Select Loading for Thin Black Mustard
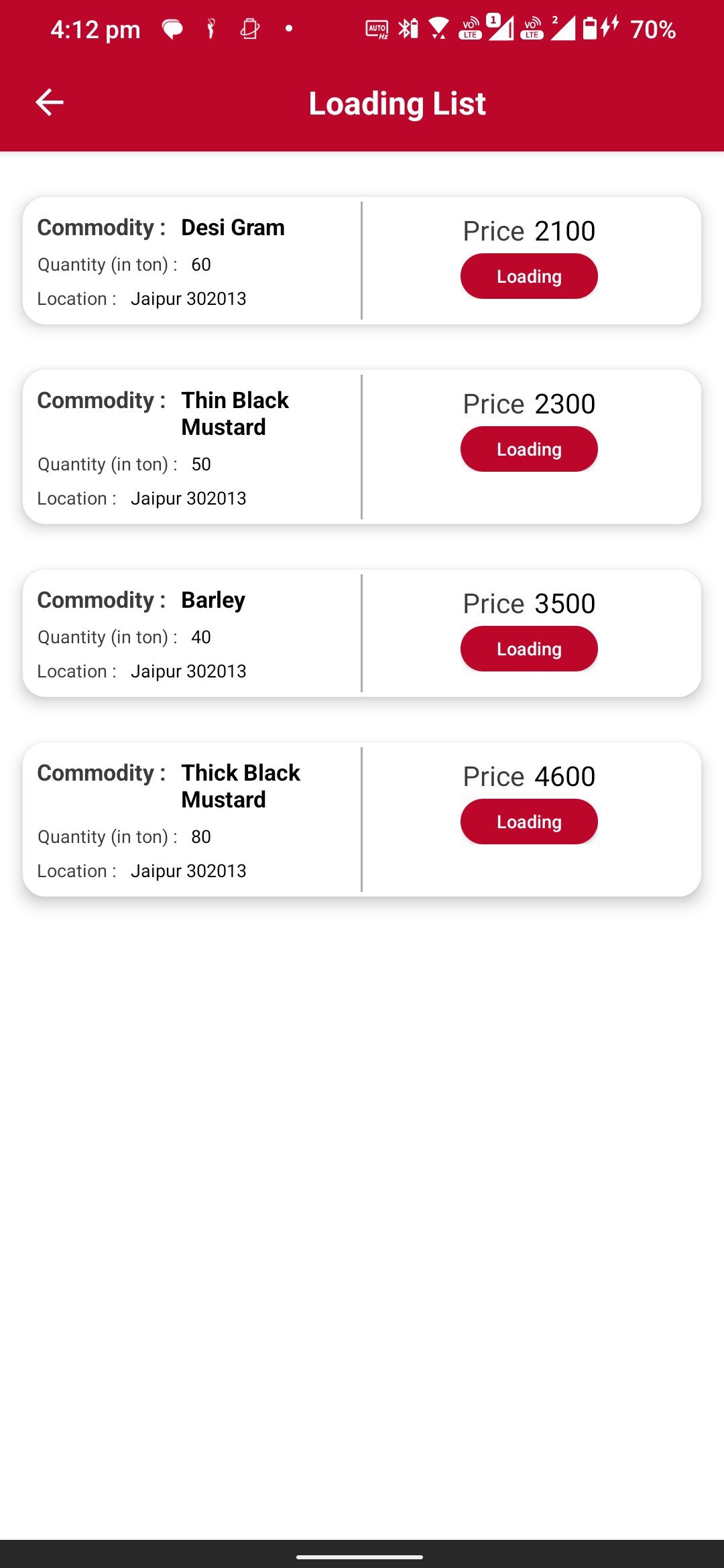 529,449
